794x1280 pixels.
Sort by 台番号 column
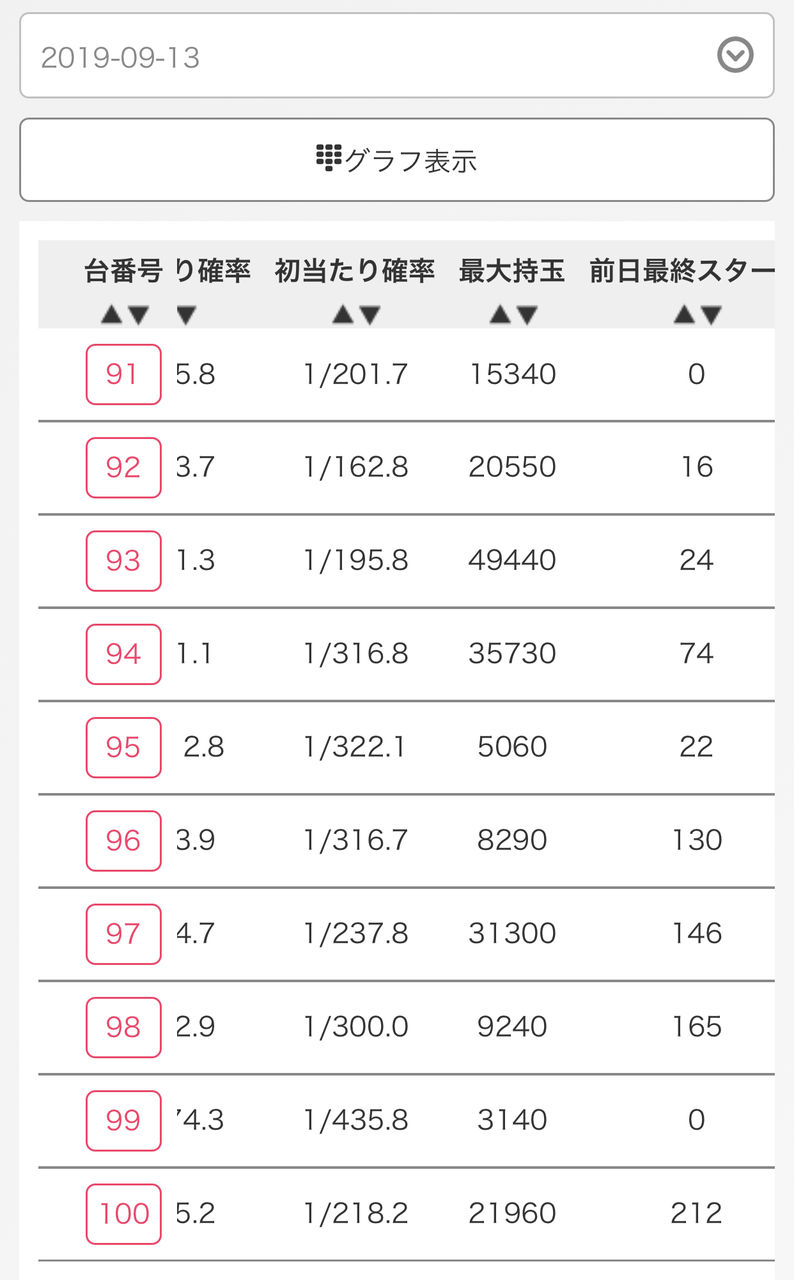click(124, 315)
